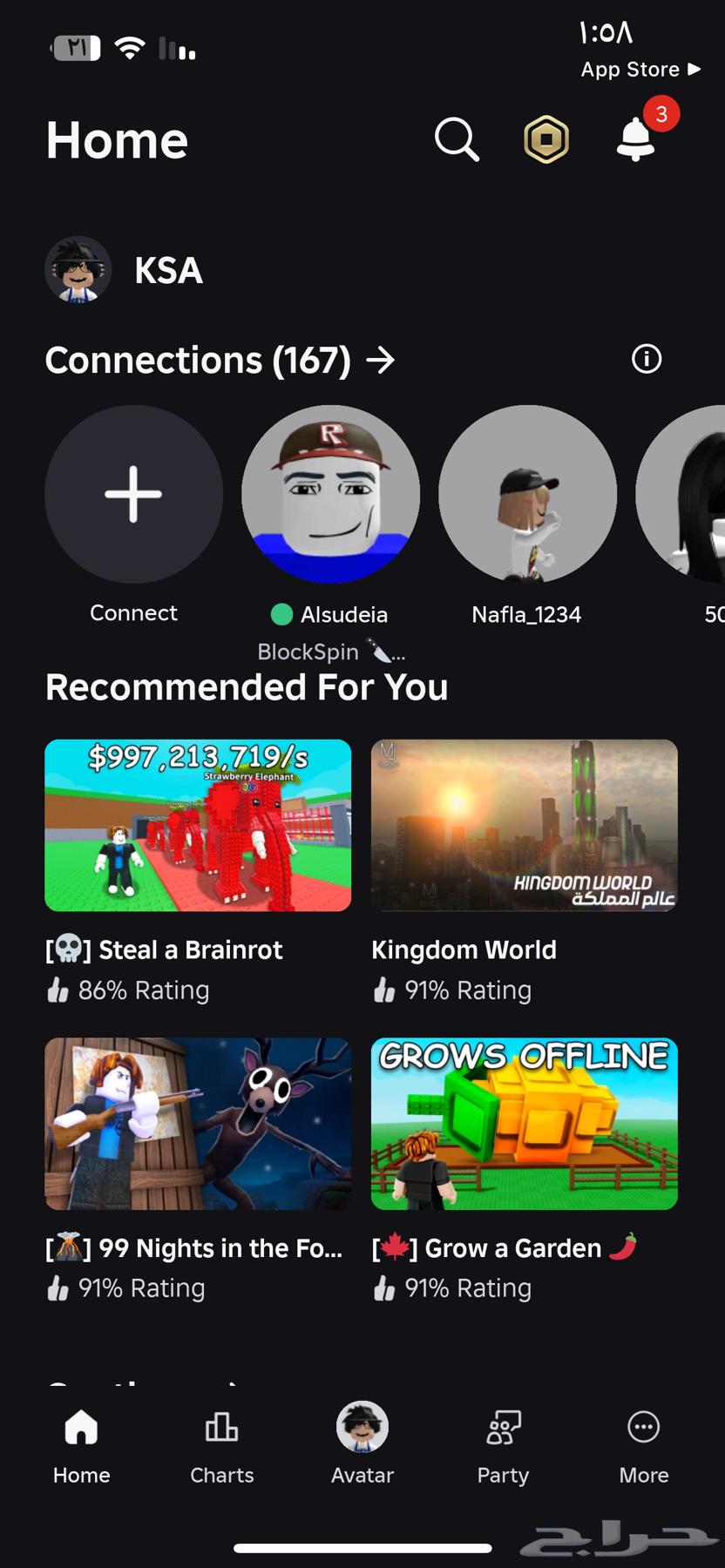Tap the Connect plus button

(133, 494)
